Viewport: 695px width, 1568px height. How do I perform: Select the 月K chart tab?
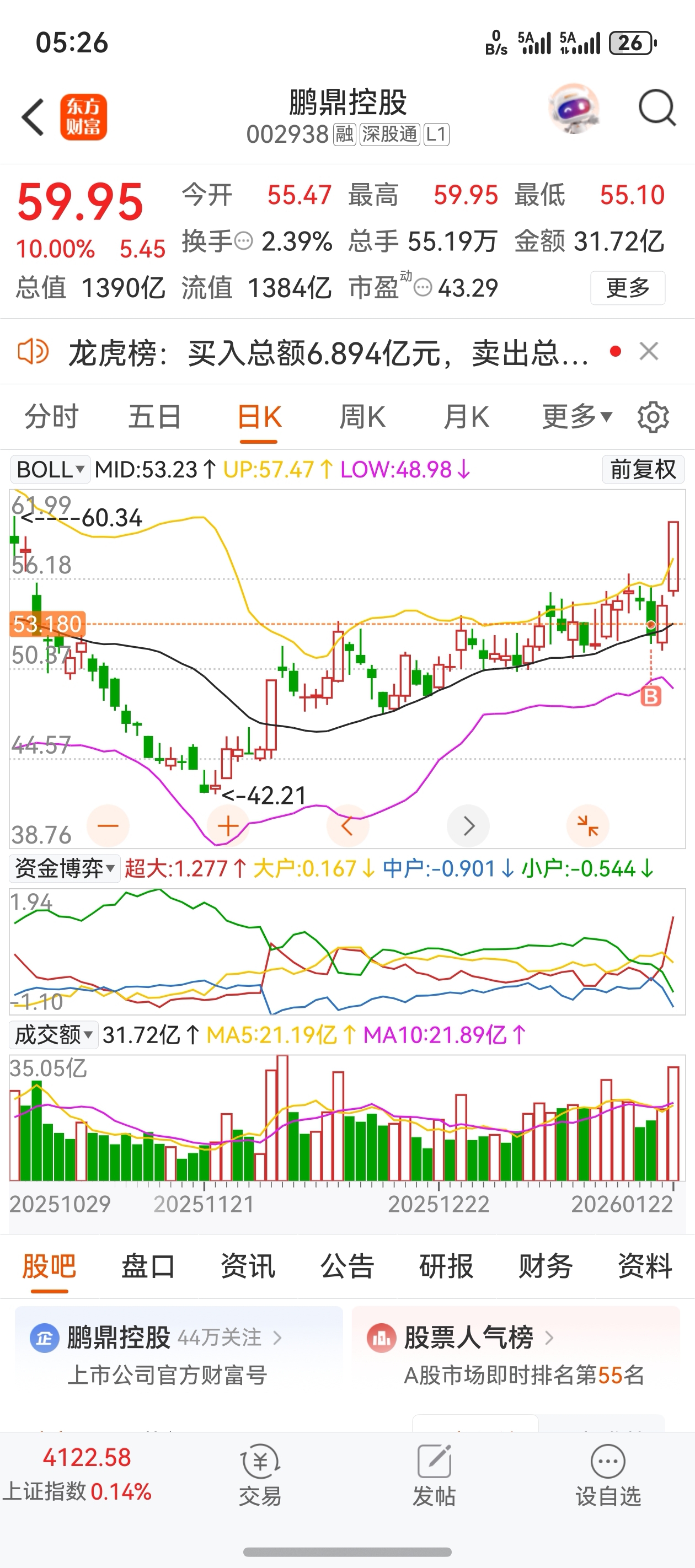[x=466, y=417]
